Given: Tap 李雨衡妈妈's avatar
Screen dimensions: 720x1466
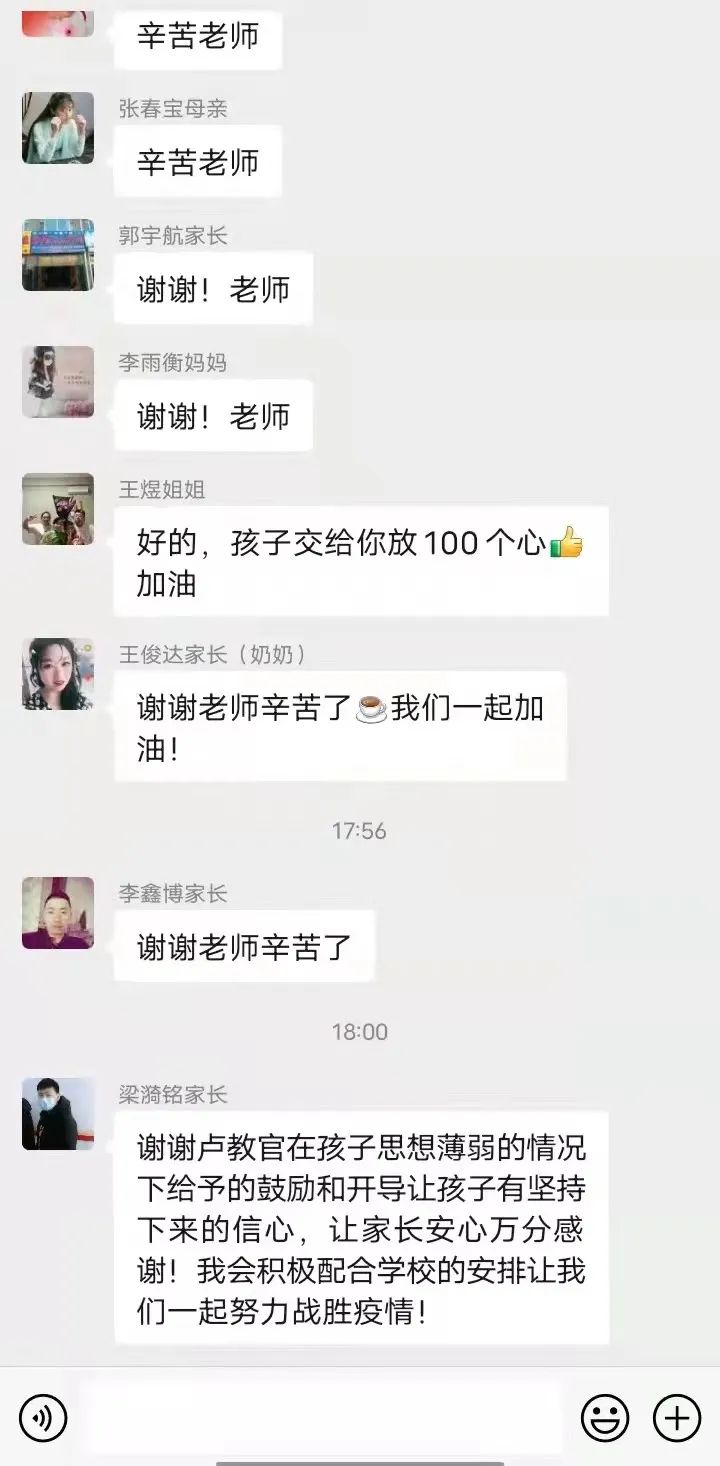Looking at the screenshot, I should (58, 382).
